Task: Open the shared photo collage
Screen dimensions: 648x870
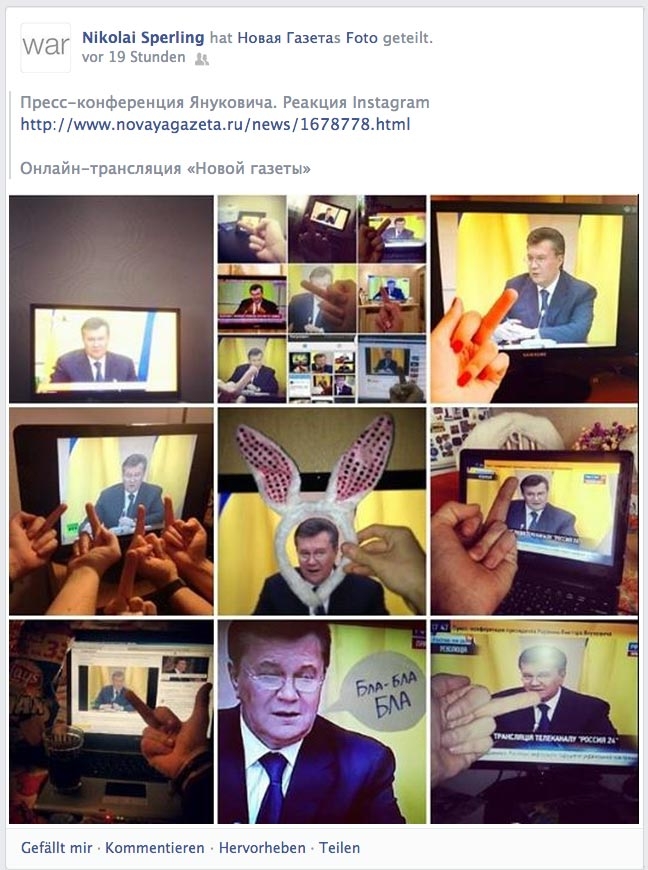Action: click(323, 509)
